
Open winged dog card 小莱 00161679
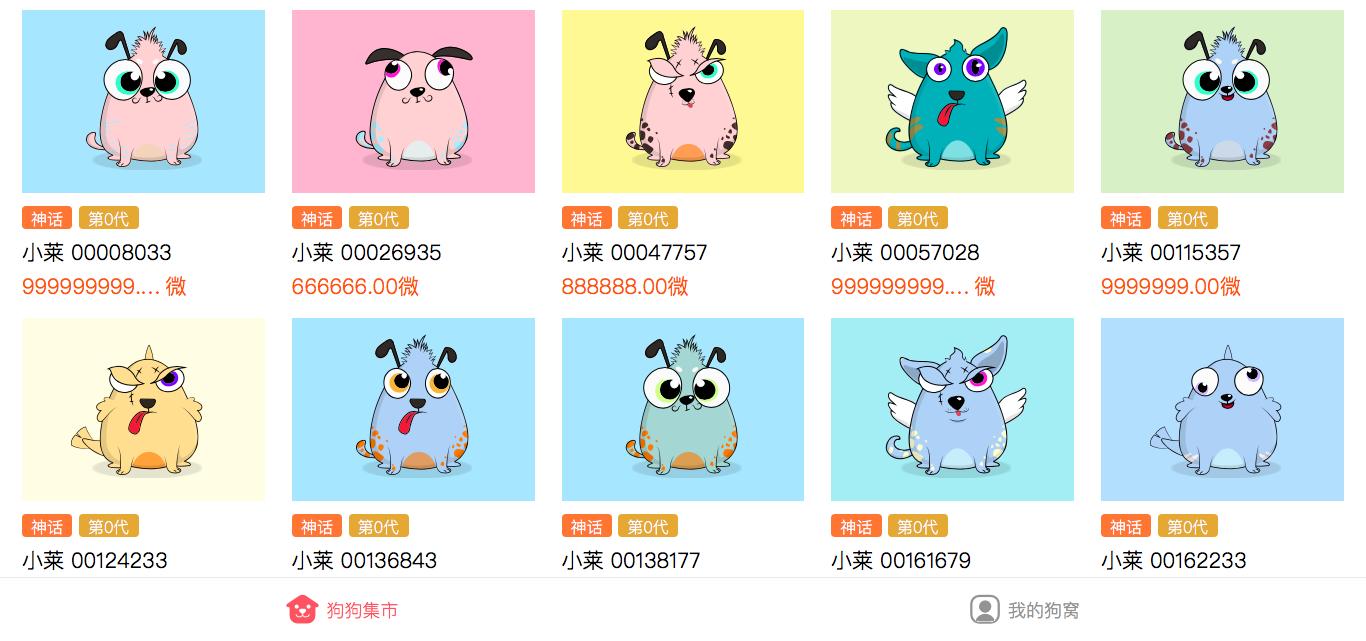[952, 410]
